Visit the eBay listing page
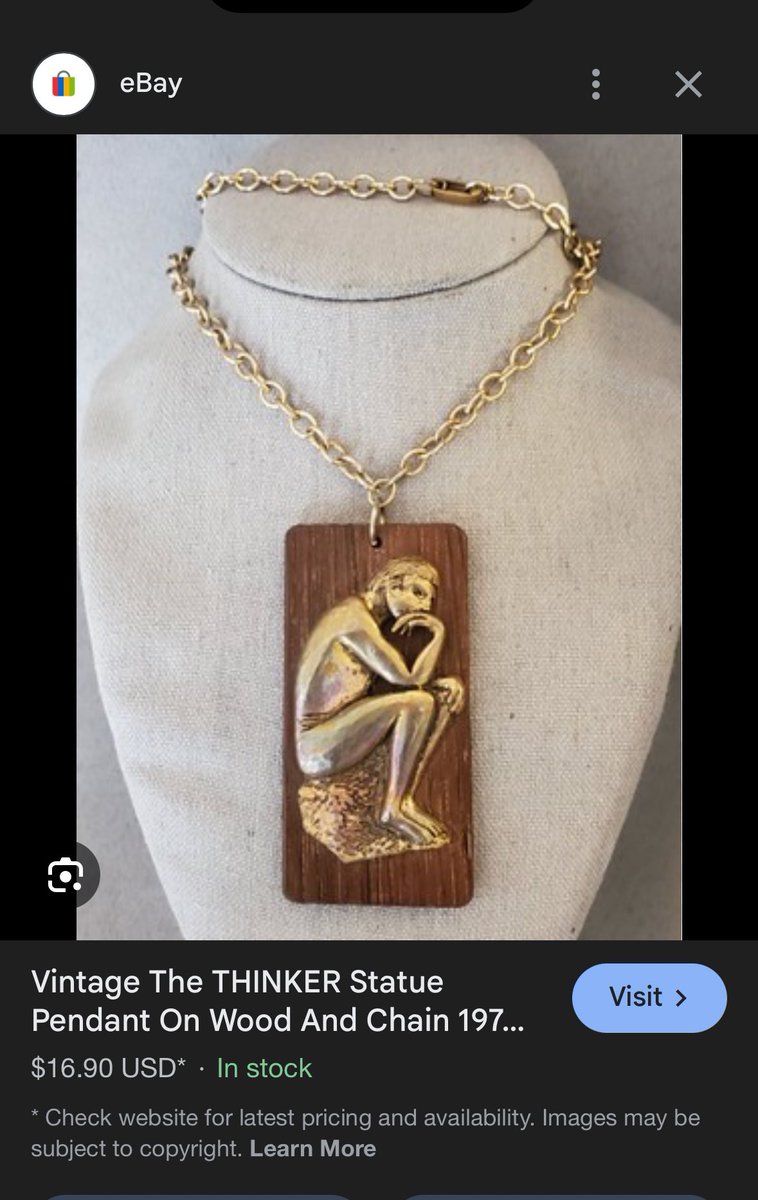The width and height of the screenshot is (758, 1200). tap(649, 997)
